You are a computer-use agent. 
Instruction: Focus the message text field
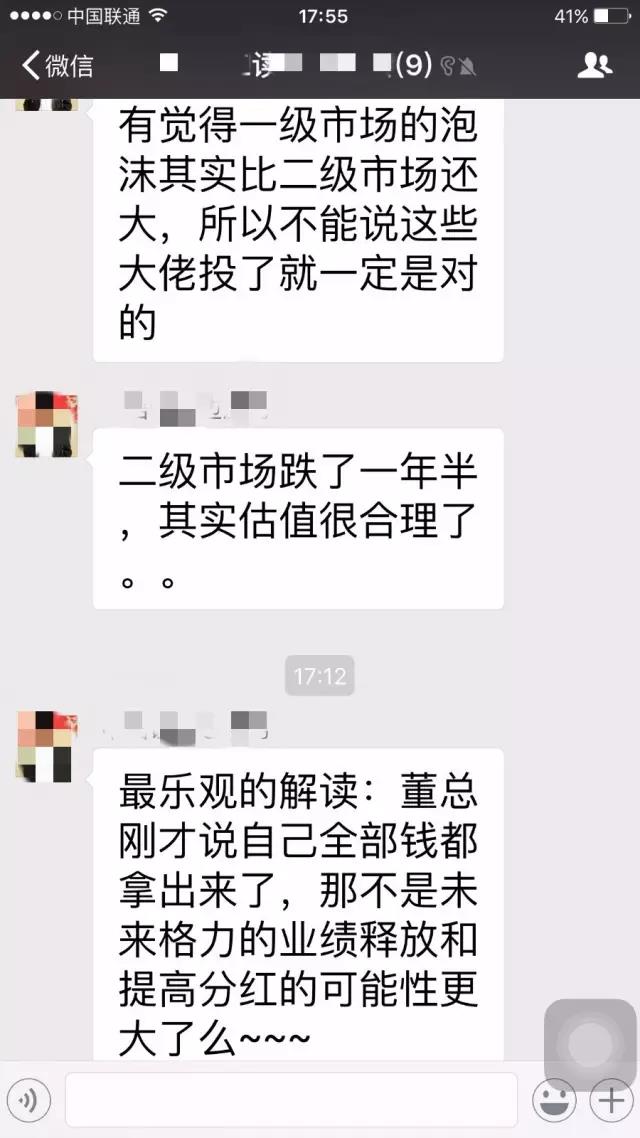[x=291, y=1101]
